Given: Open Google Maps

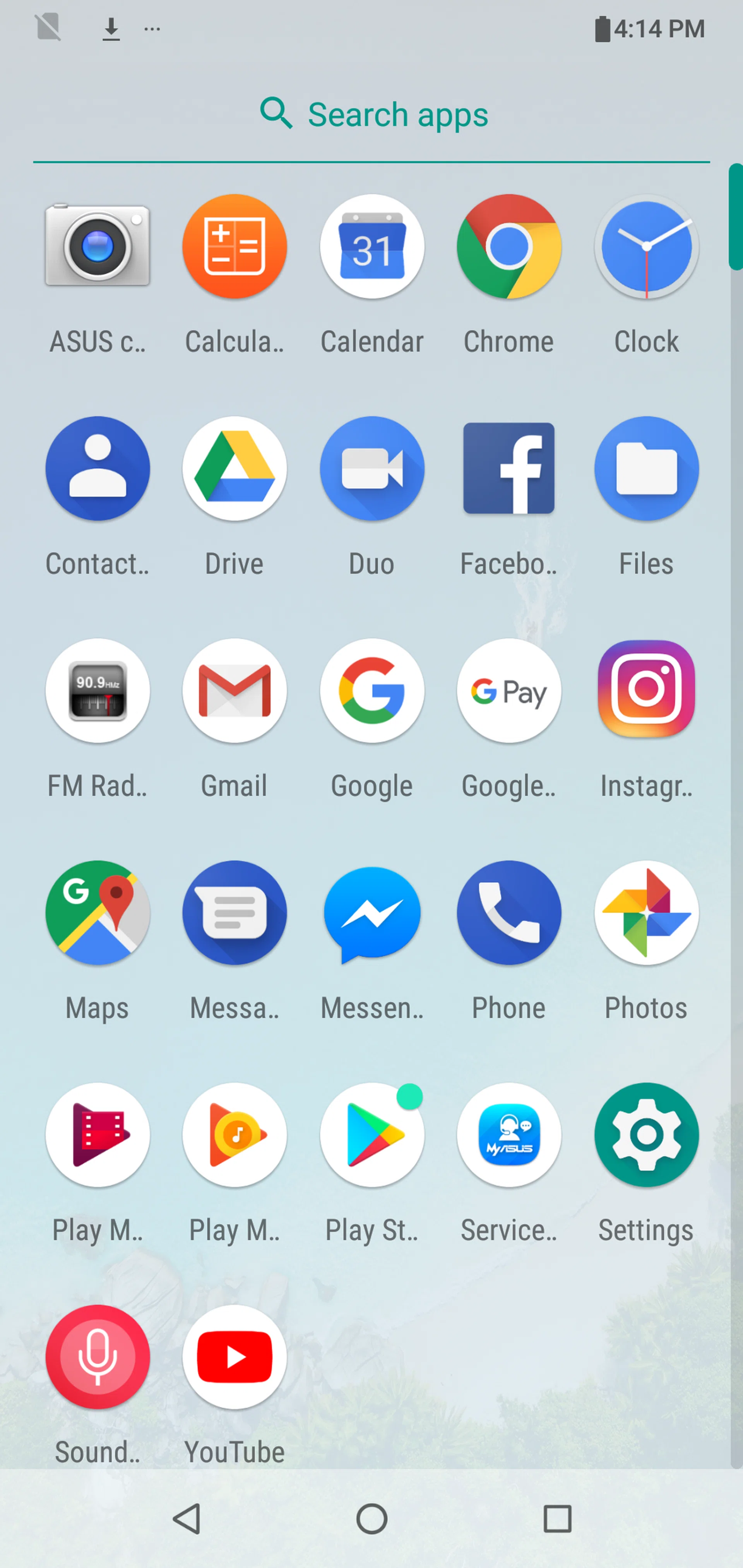Looking at the screenshot, I should pos(98,913).
